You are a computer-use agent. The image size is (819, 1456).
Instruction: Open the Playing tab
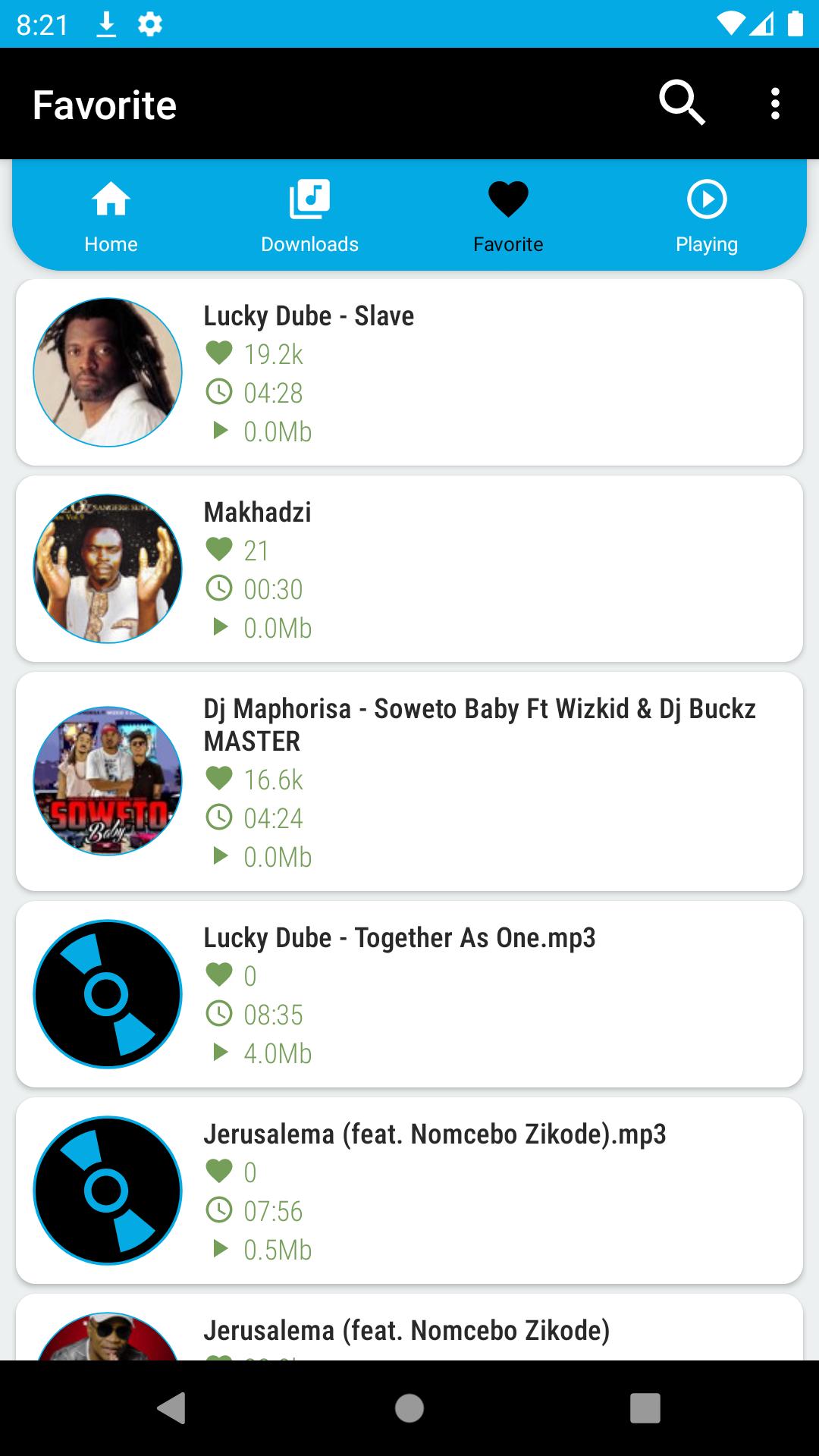707,215
